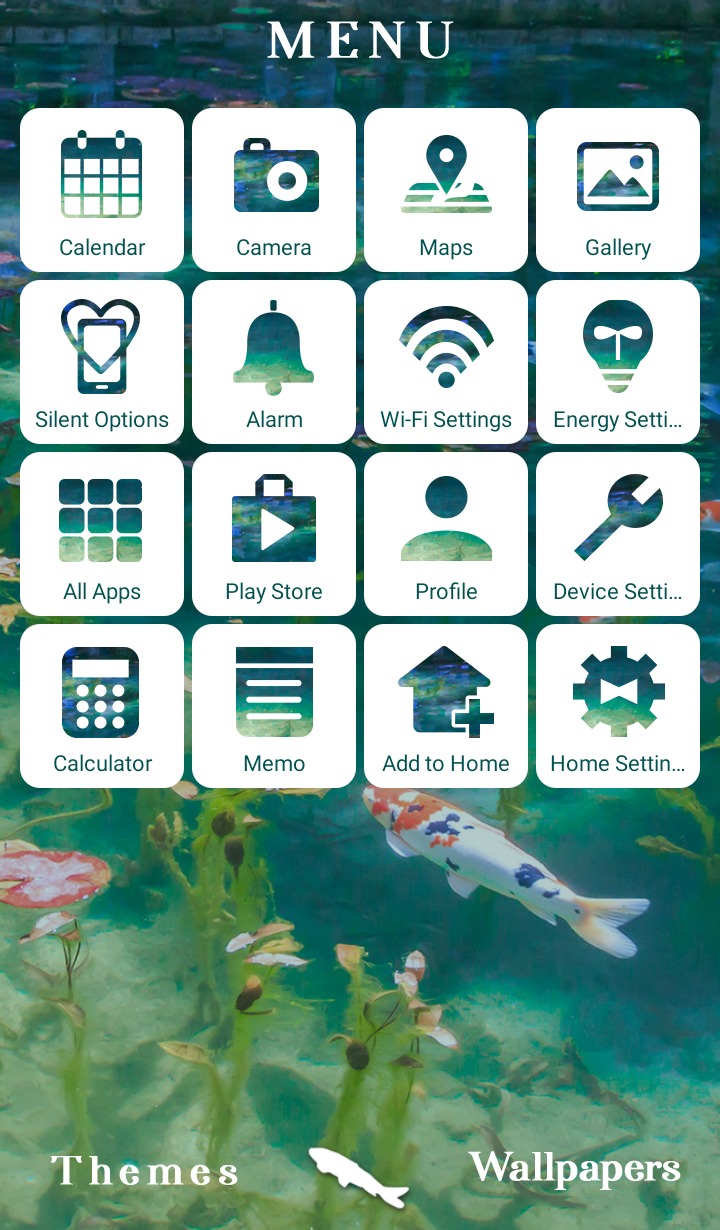Open the Calendar app
This screenshot has height=1230, width=720.
coord(102,190)
